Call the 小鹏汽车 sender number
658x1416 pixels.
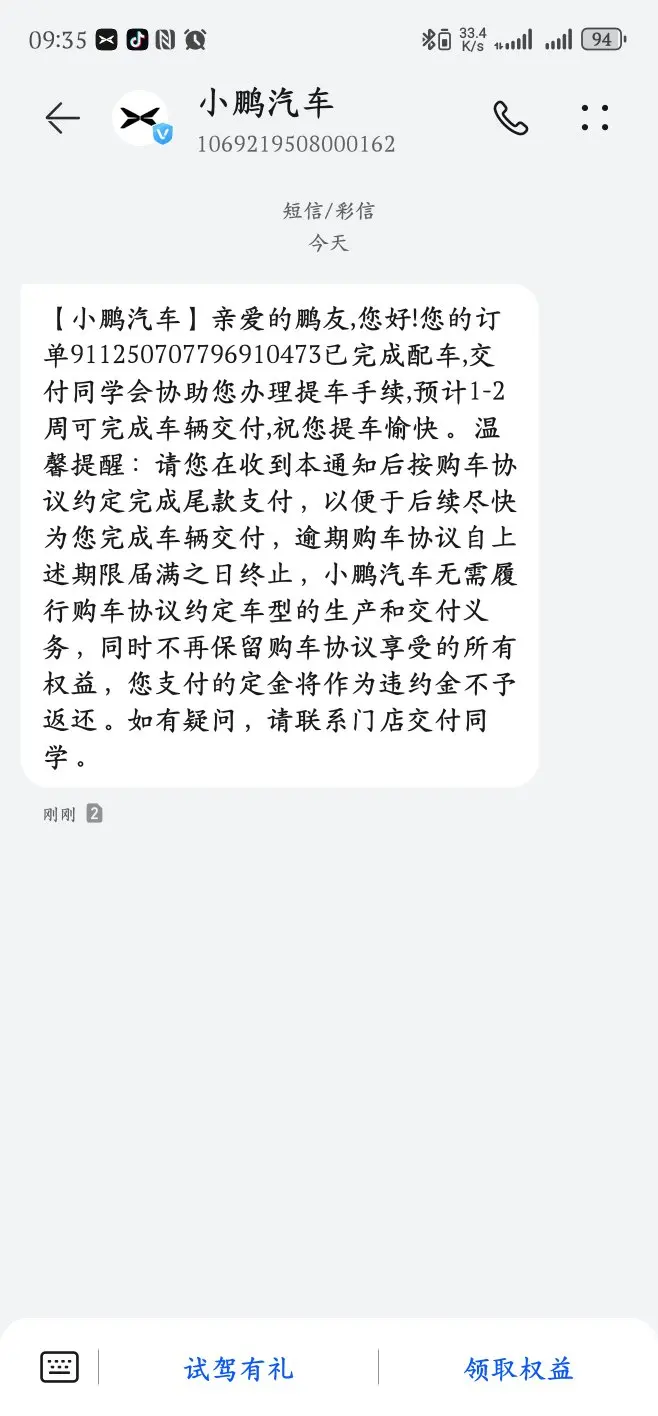point(510,118)
